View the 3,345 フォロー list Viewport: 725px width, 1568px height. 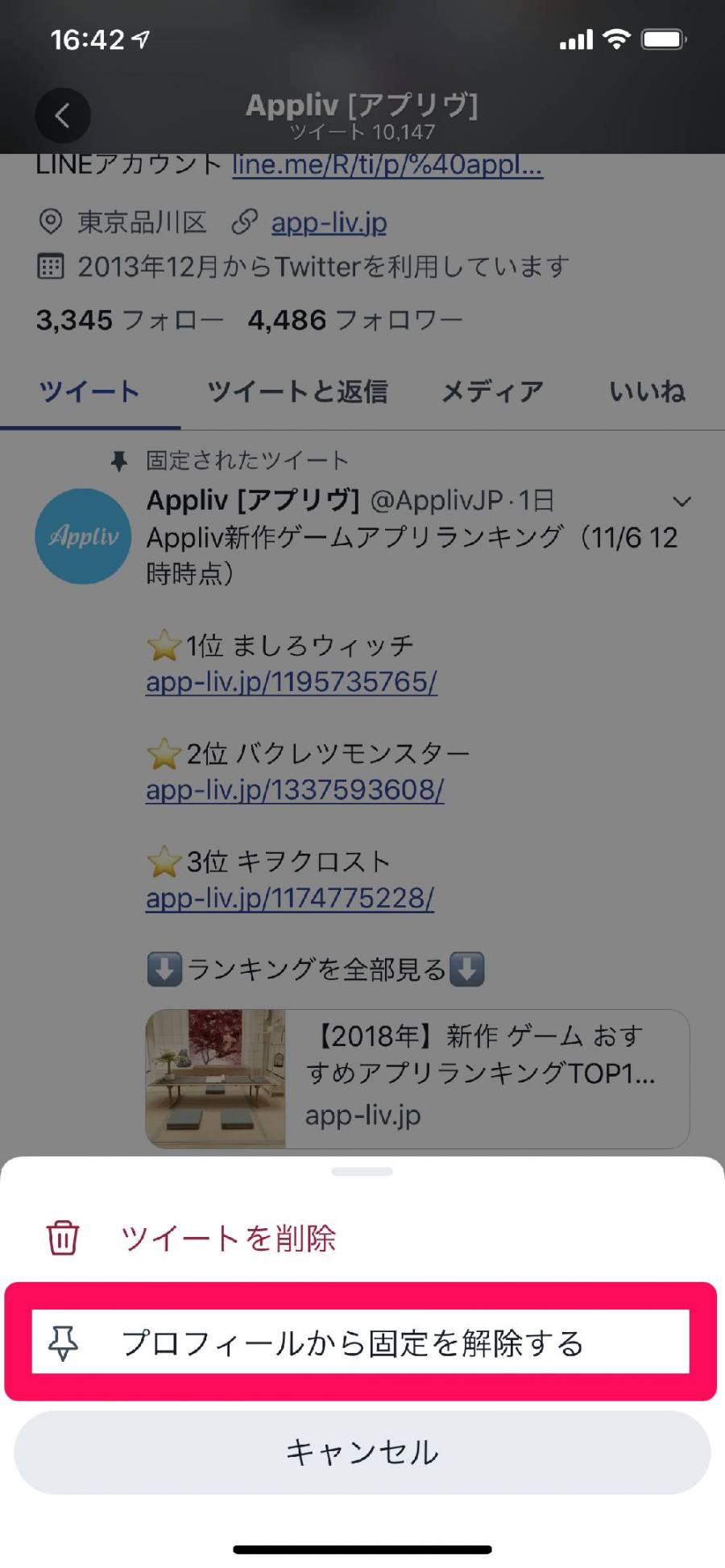[x=129, y=321]
